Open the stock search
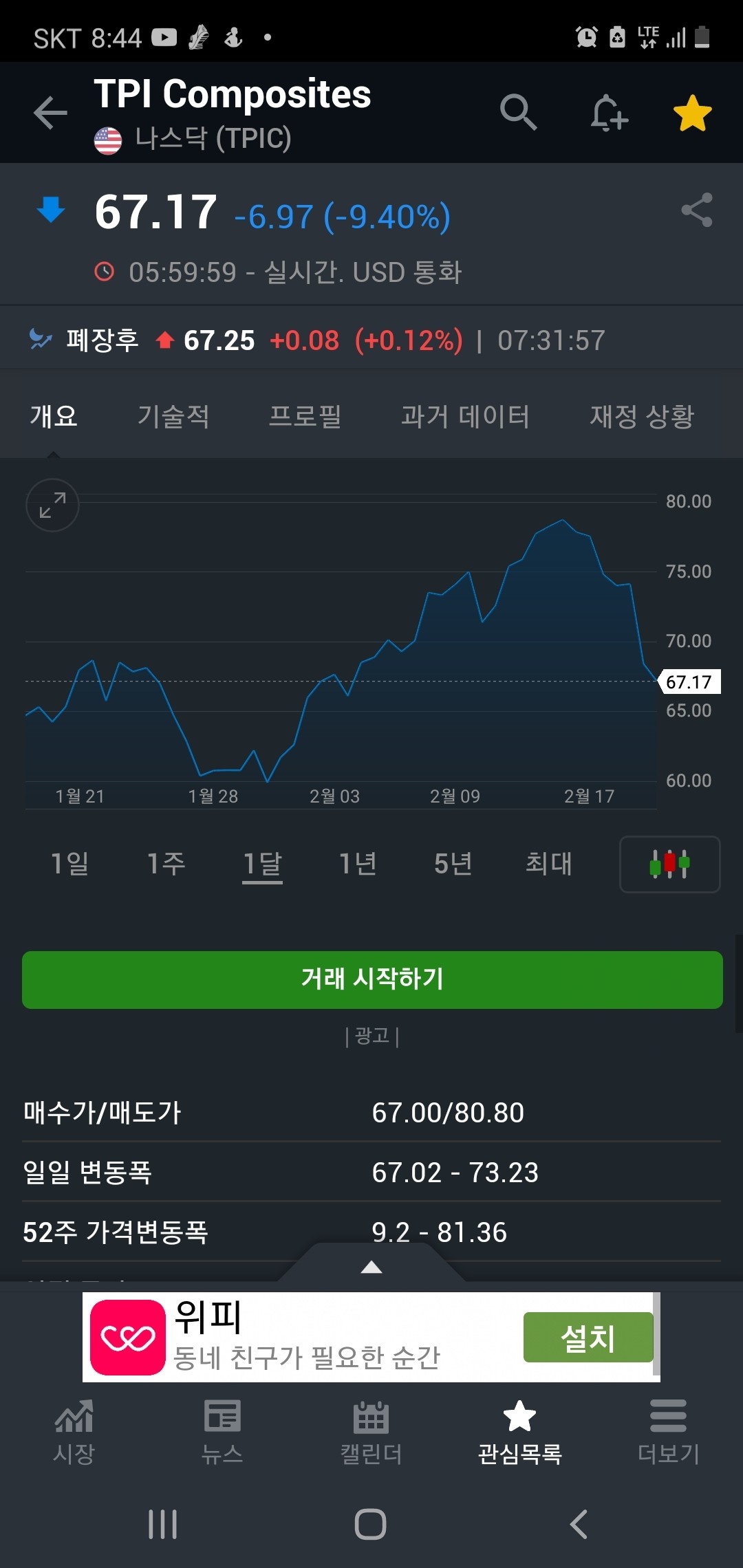743x1568 pixels. [x=519, y=112]
